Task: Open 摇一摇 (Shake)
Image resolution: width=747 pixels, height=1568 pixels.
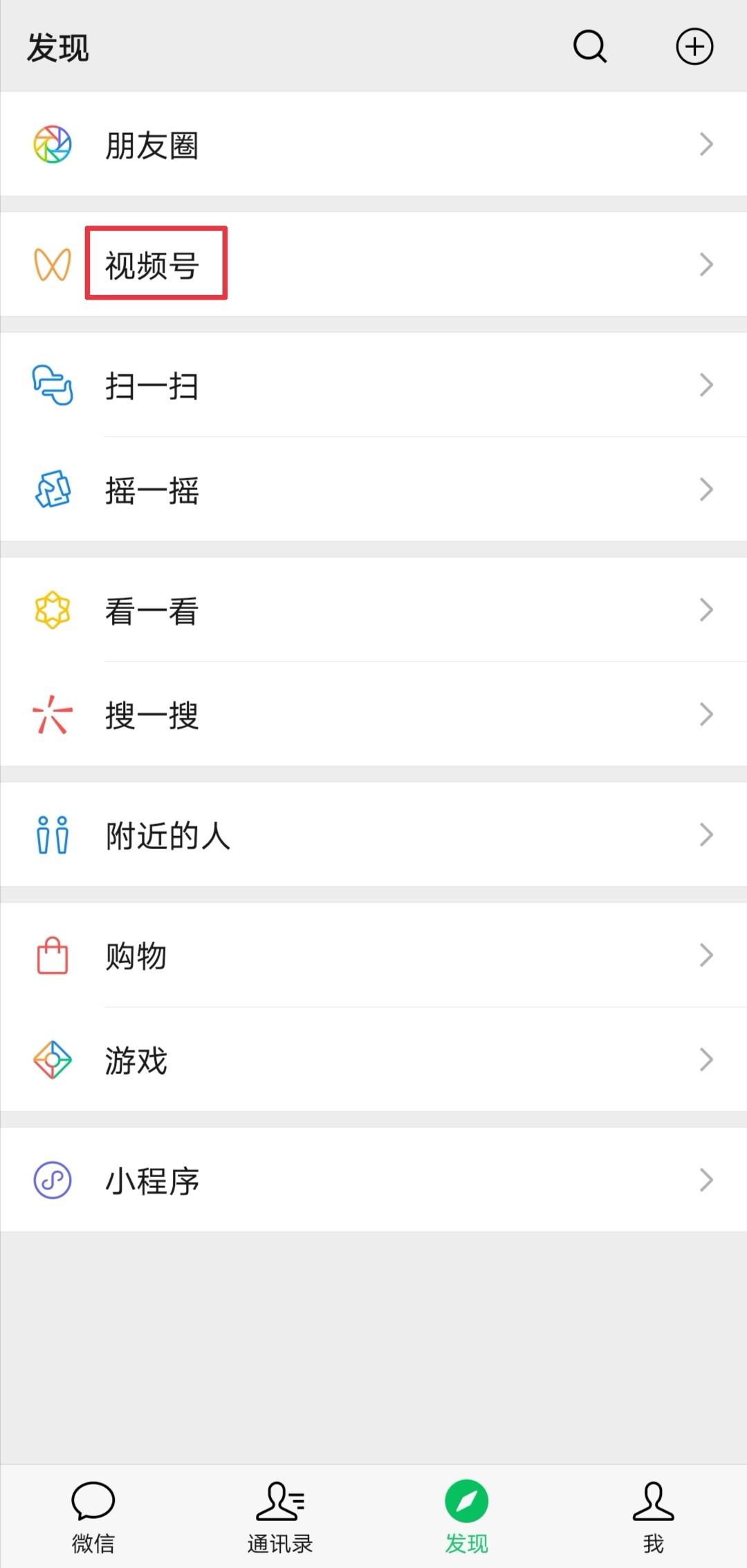Action: (373, 490)
